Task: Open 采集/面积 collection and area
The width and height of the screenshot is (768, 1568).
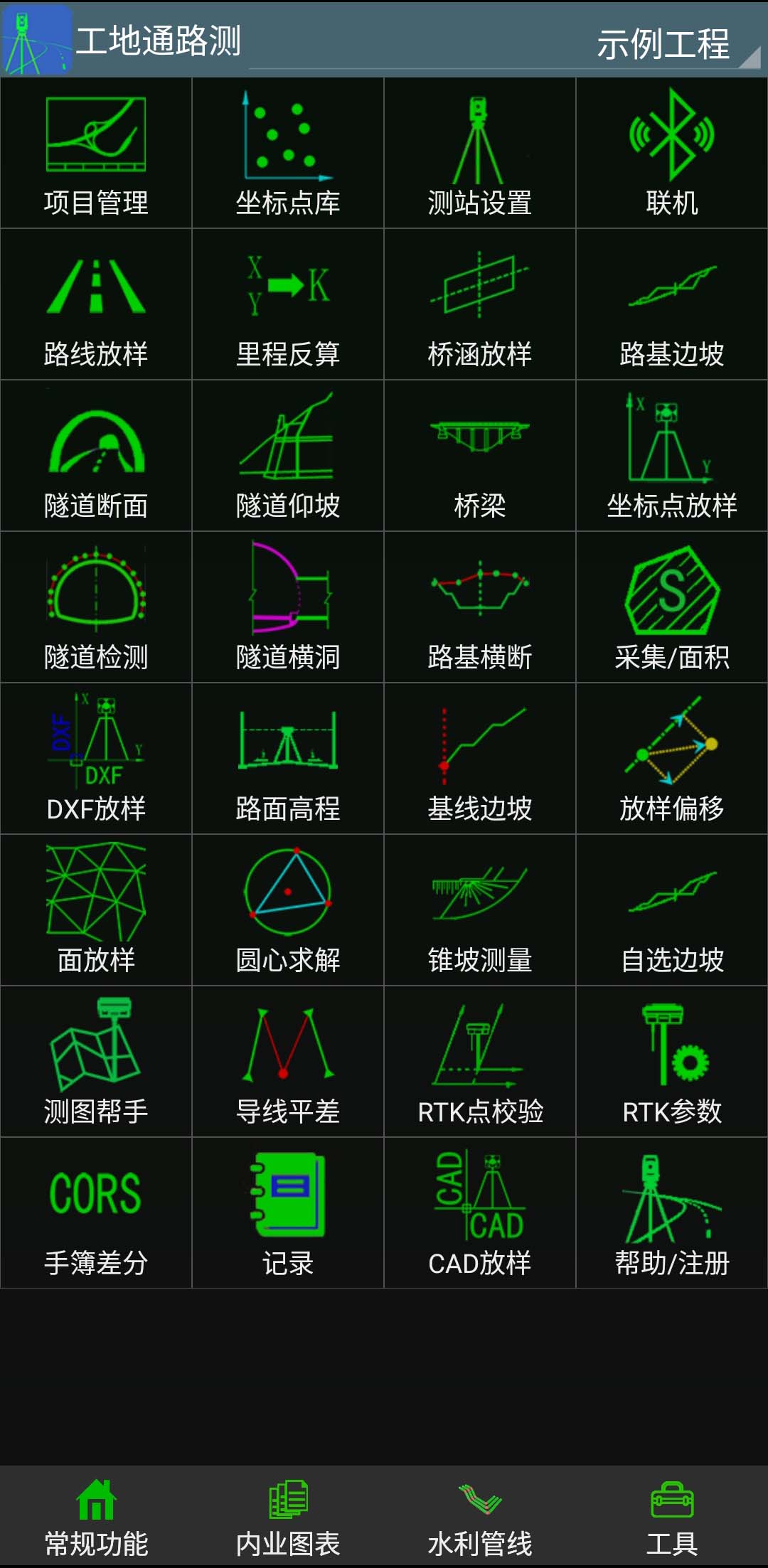Action: (672, 607)
